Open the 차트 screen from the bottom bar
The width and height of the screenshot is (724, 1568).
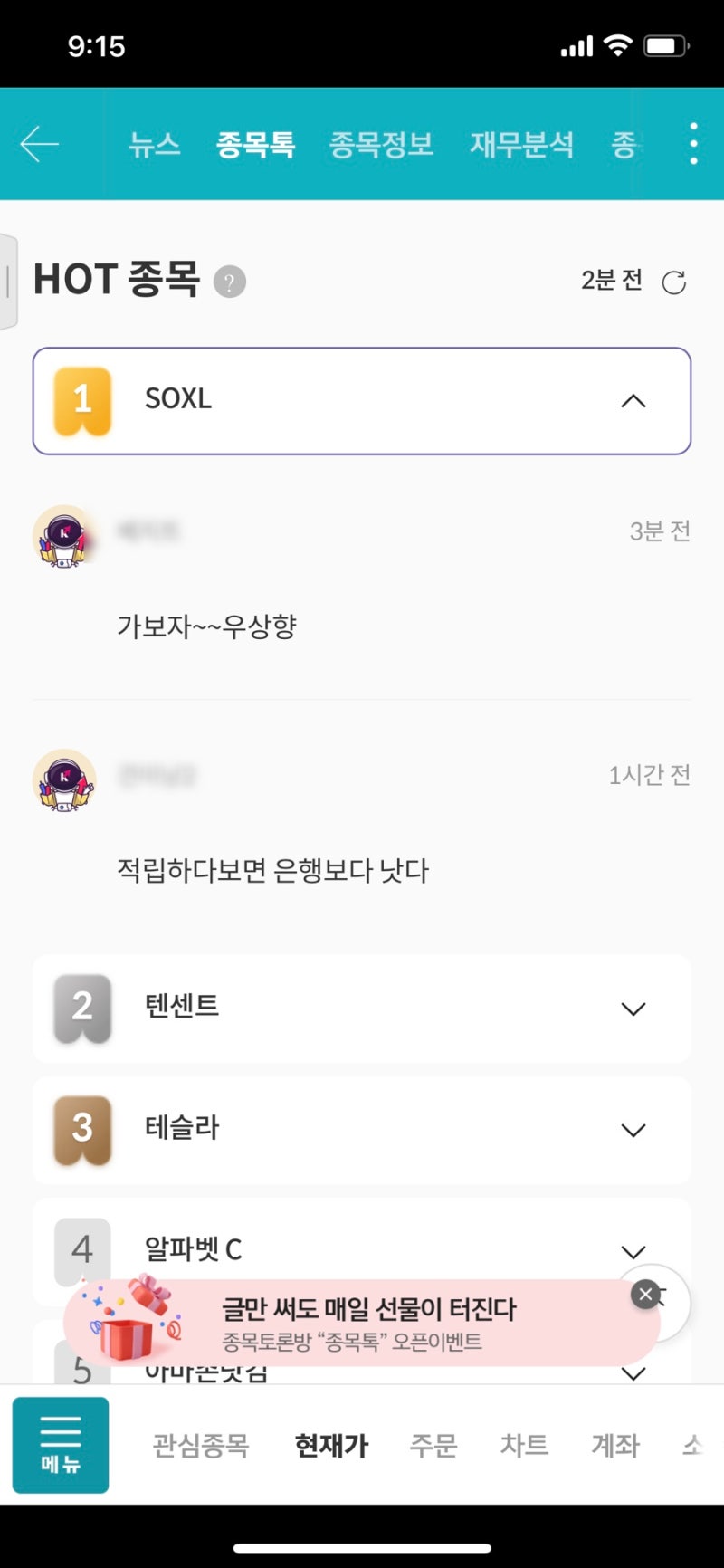click(x=525, y=1445)
